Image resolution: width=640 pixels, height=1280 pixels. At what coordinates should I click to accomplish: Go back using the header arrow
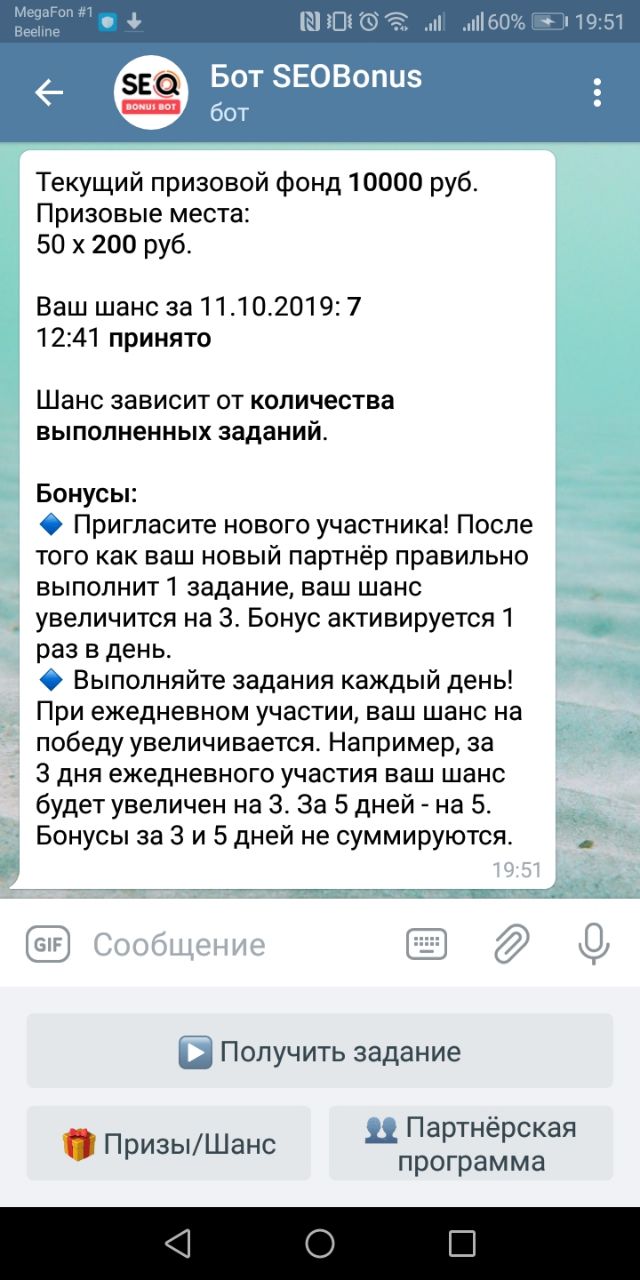tap(48, 93)
